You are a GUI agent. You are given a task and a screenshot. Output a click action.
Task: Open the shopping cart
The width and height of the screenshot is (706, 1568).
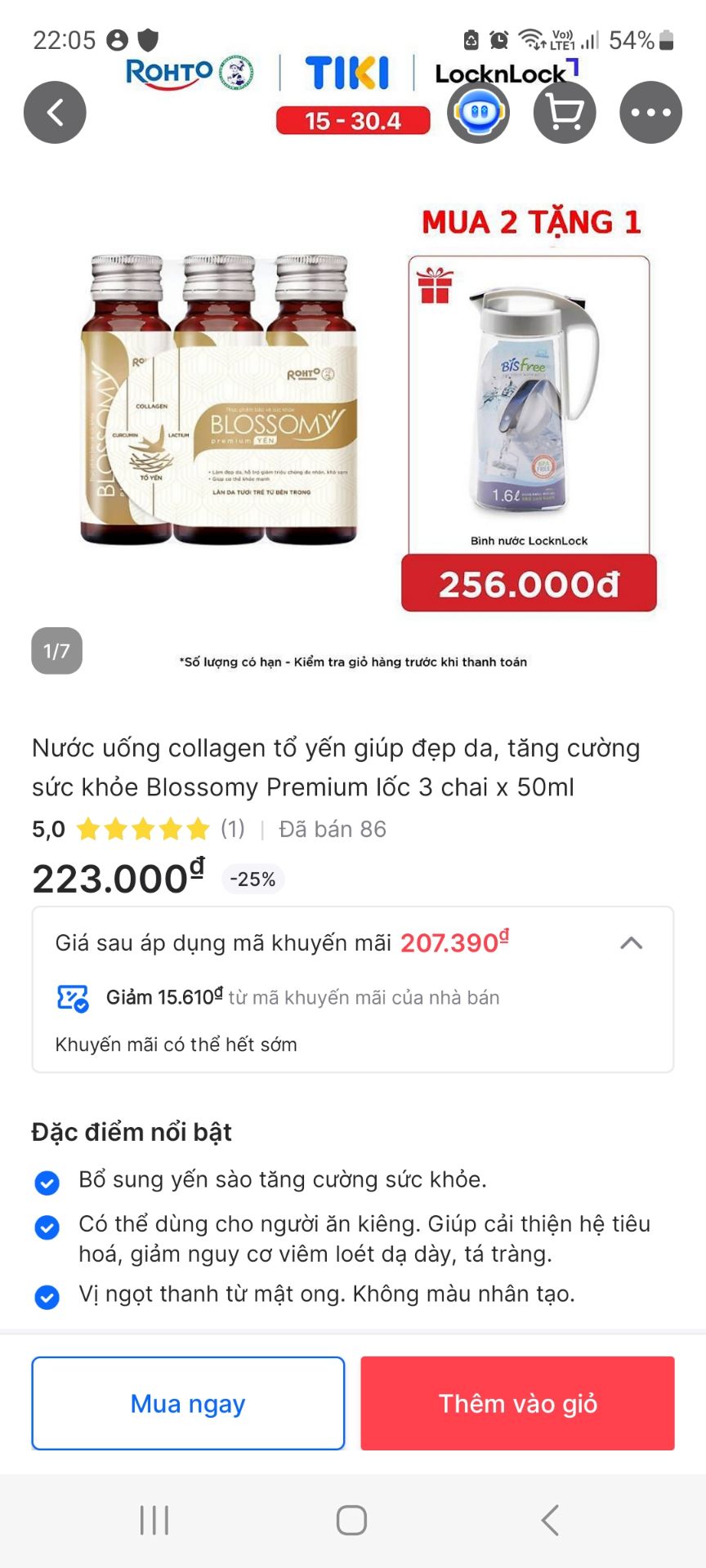tap(564, 112)
